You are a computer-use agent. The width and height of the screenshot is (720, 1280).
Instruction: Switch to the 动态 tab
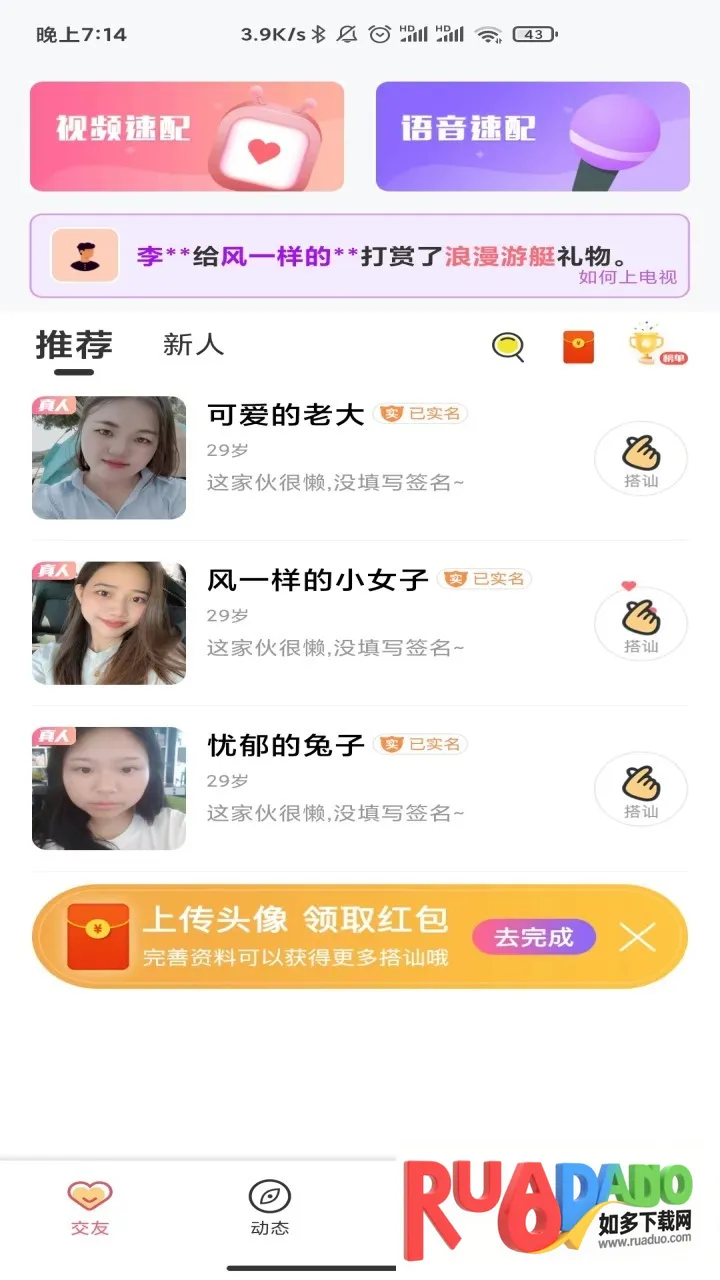[x=269, y=1208]
